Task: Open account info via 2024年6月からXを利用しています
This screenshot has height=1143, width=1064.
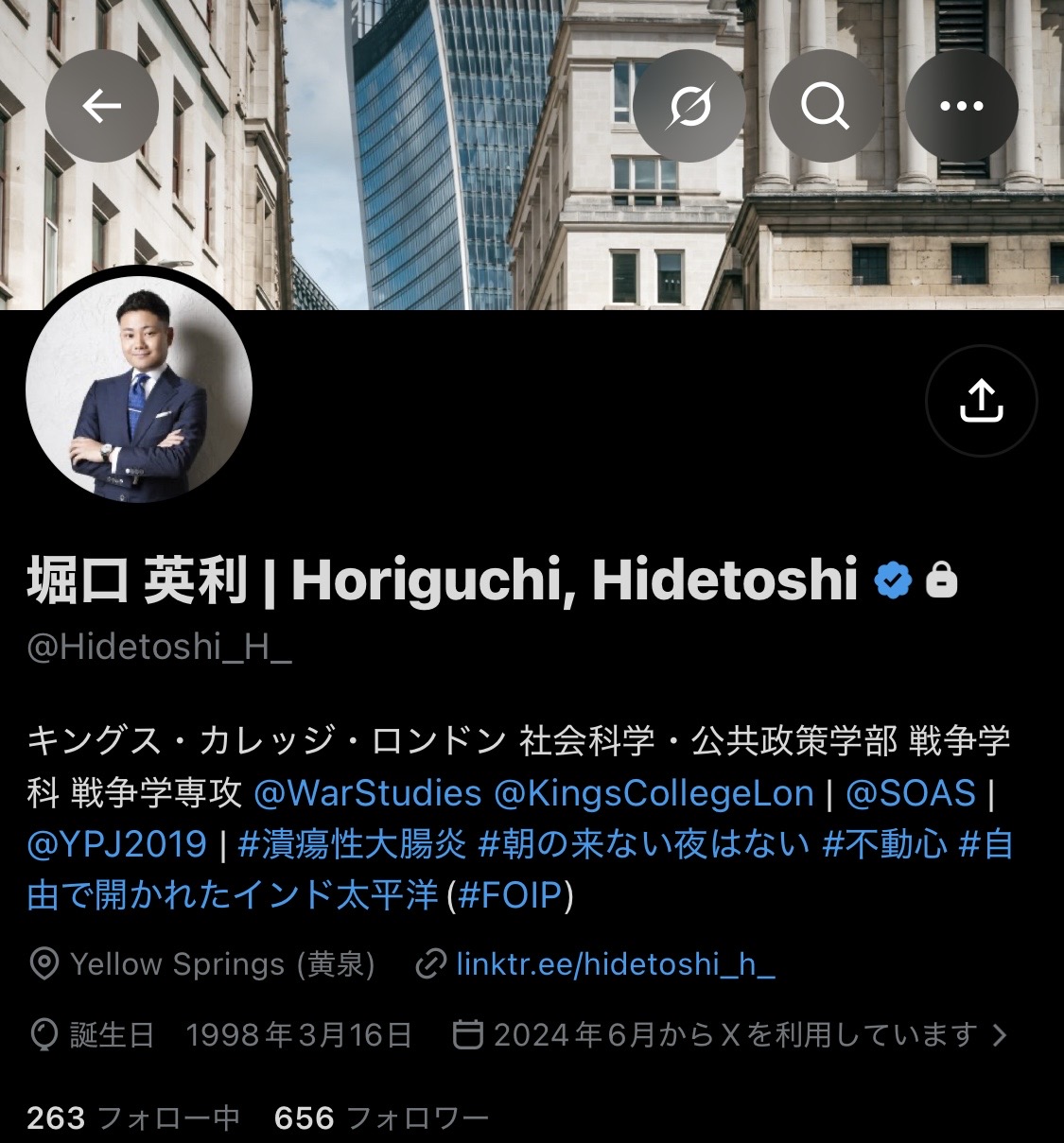Action: coord(731,1035)
